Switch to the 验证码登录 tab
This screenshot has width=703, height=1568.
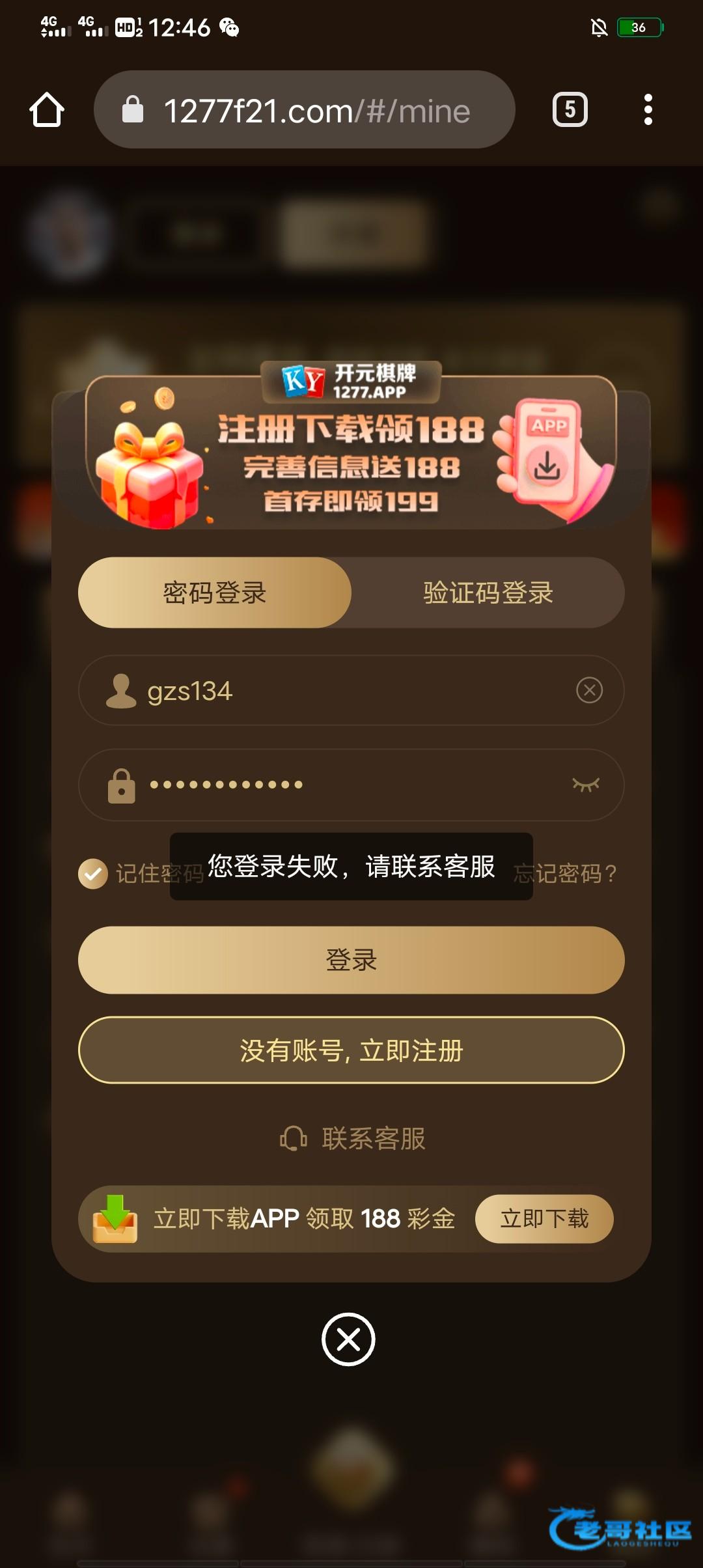488,593
